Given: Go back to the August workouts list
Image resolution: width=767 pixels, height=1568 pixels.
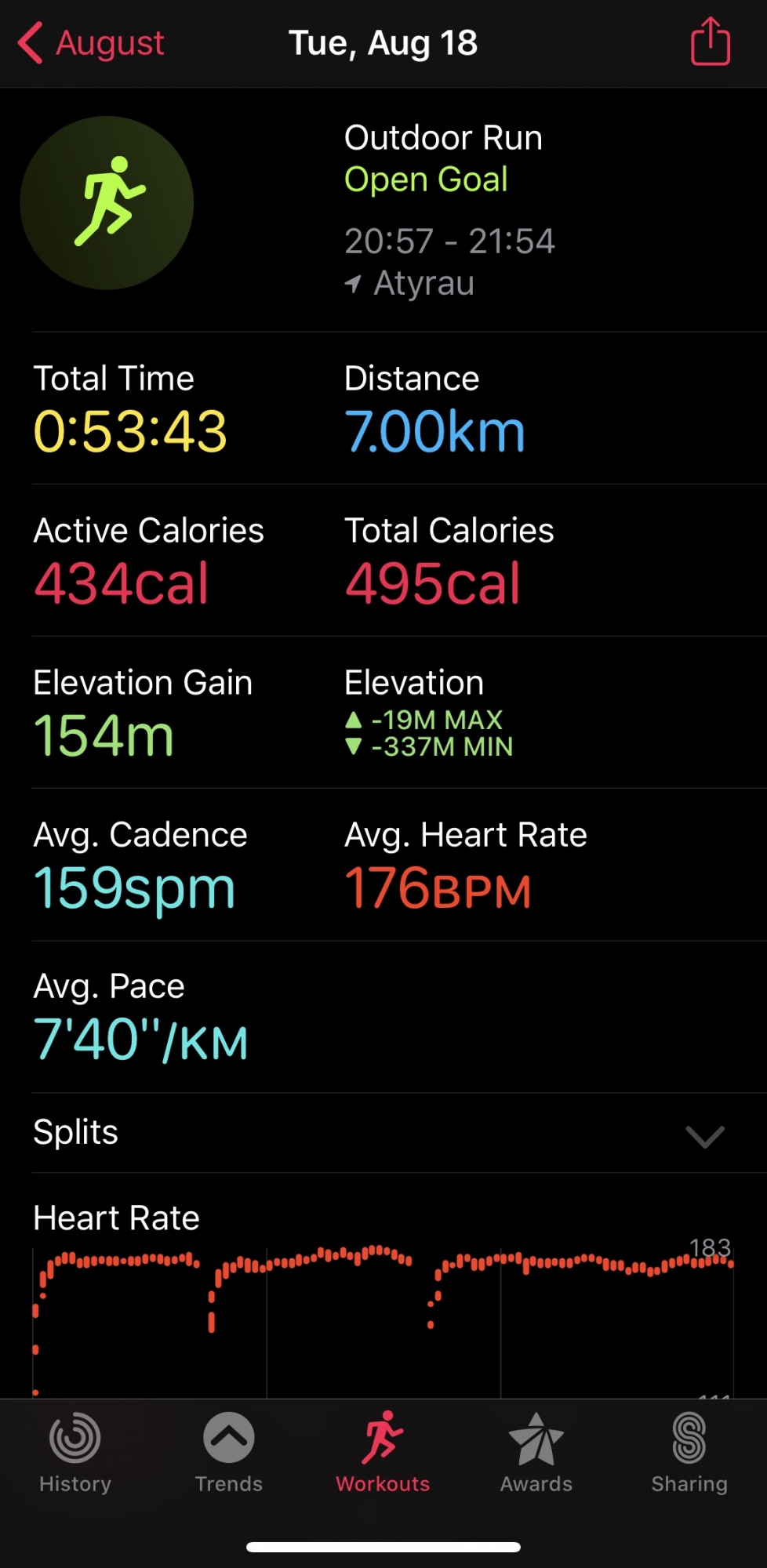Looking at the screenshot, I should [90, 43].
